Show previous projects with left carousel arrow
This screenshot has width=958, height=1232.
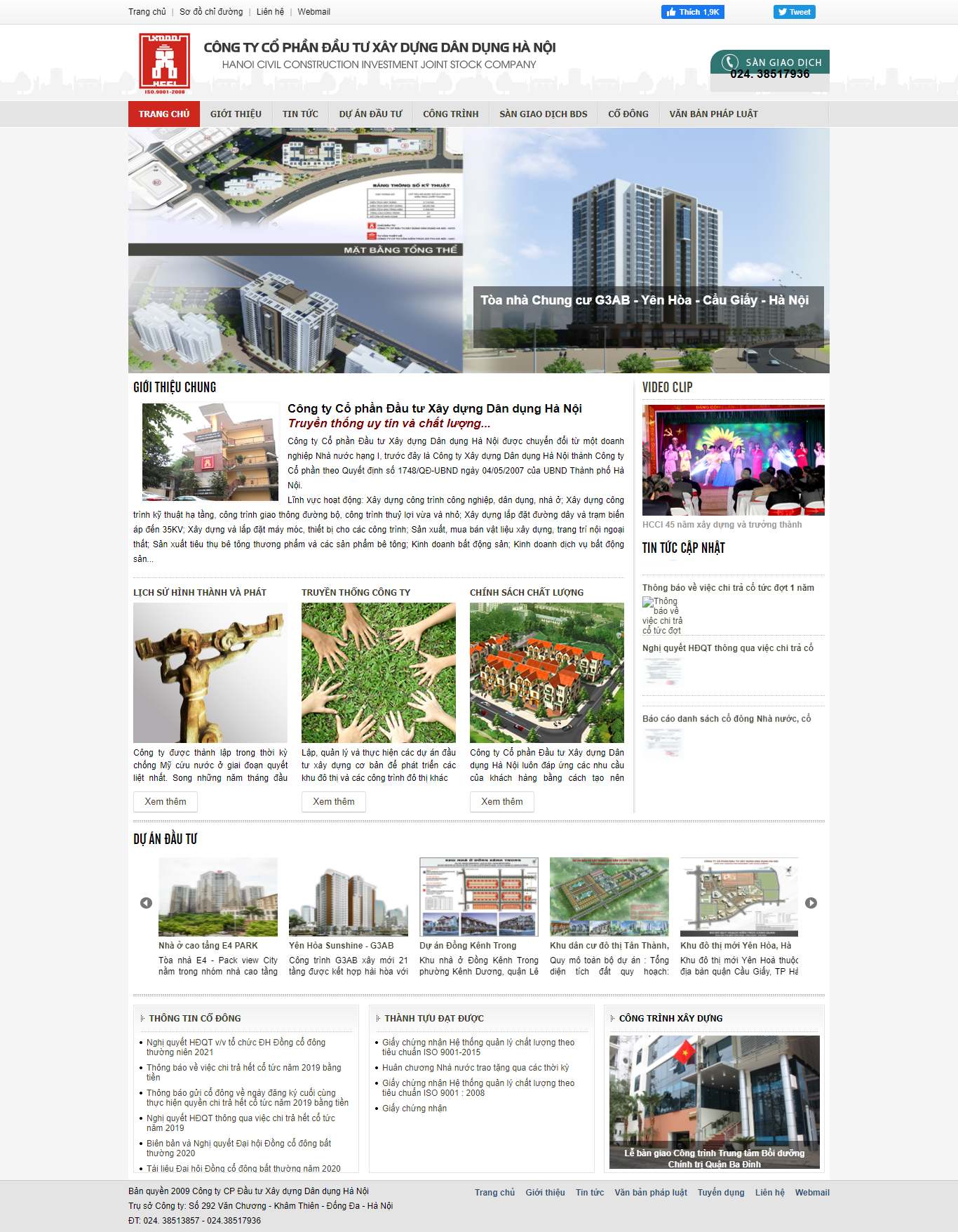(146, 903)
